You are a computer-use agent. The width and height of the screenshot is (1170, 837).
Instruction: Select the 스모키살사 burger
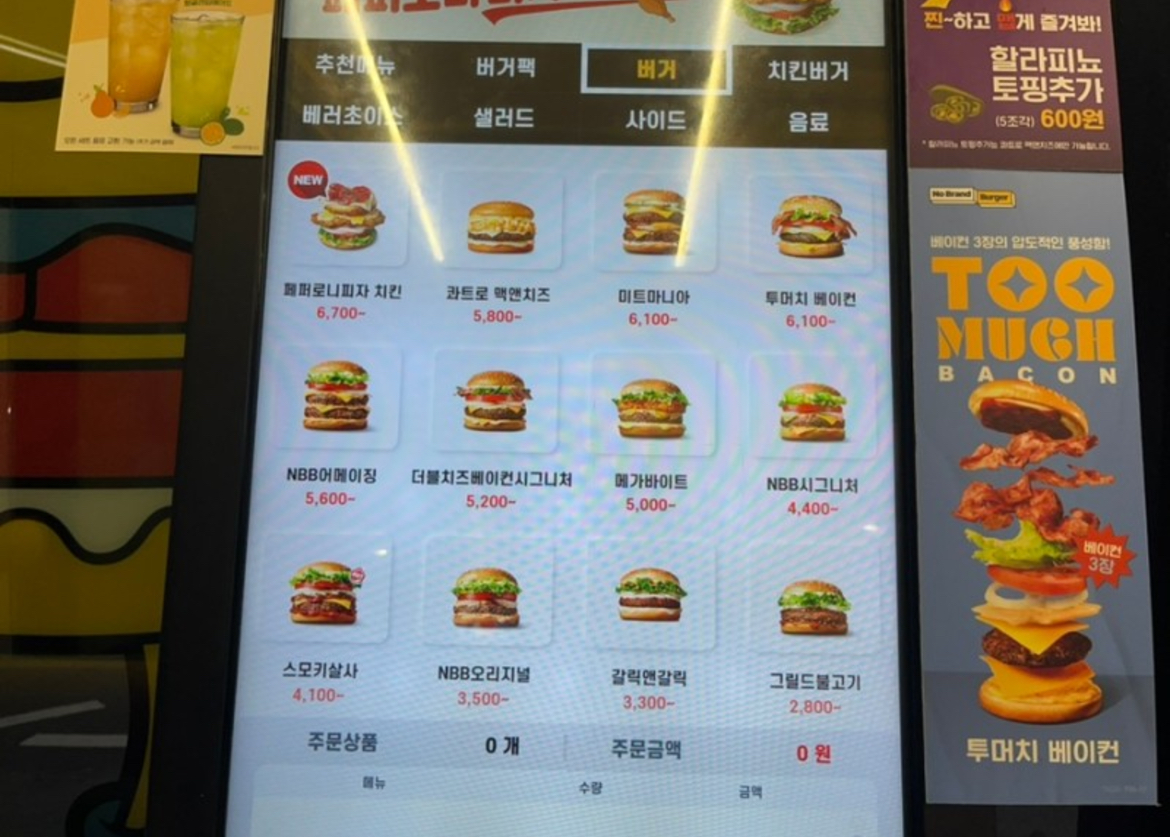pos(324,593)
